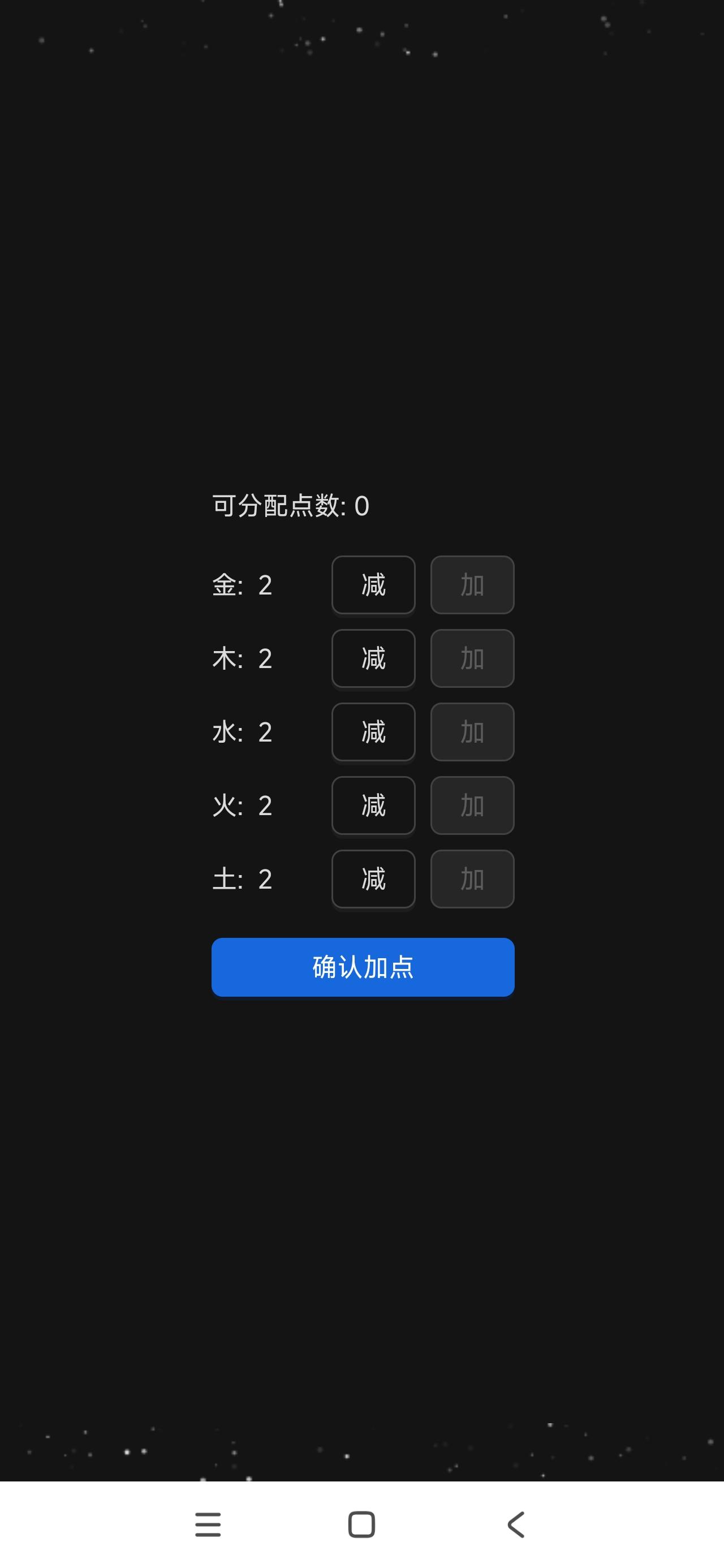Viewport: 724px width, 1568px height.
Task: Click the 减 button for 金 attribute
Action: tap(373, 585)
